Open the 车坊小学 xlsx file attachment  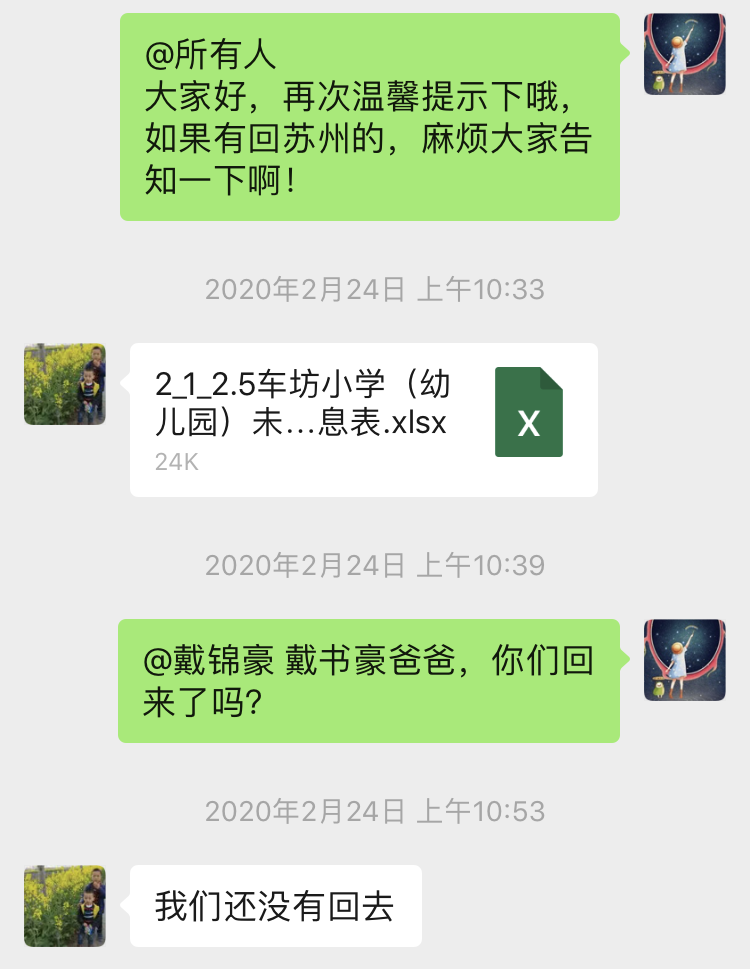[x=363, y=419]
